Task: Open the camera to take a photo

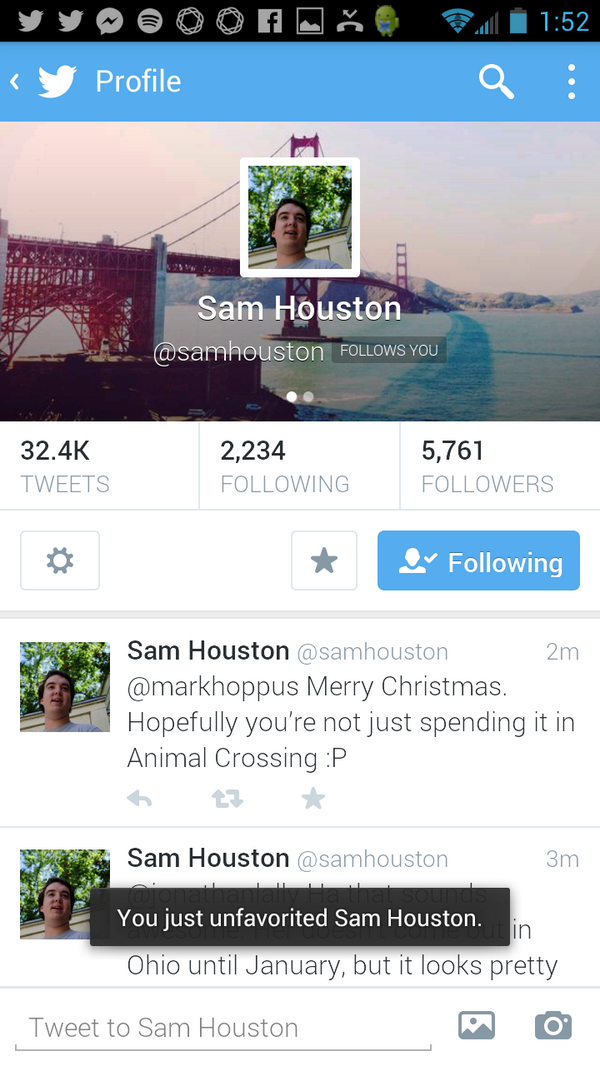Action: coord(553,1025)
